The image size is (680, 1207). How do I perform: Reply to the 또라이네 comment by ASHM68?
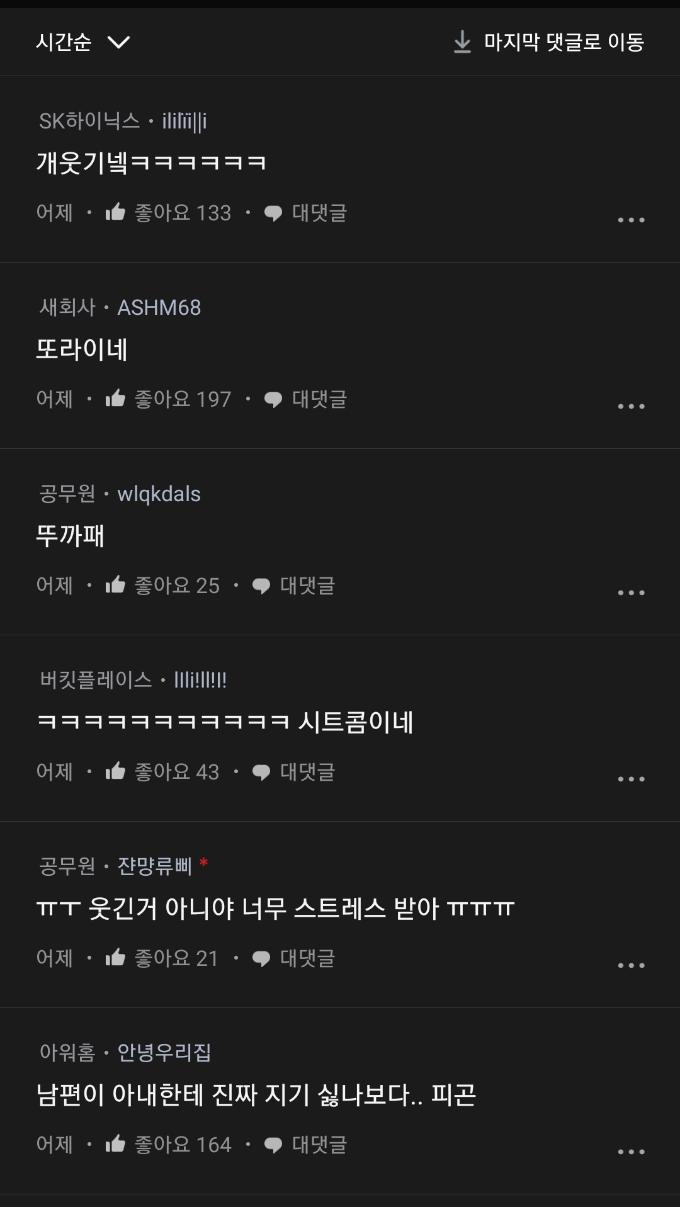coord(305,399)
